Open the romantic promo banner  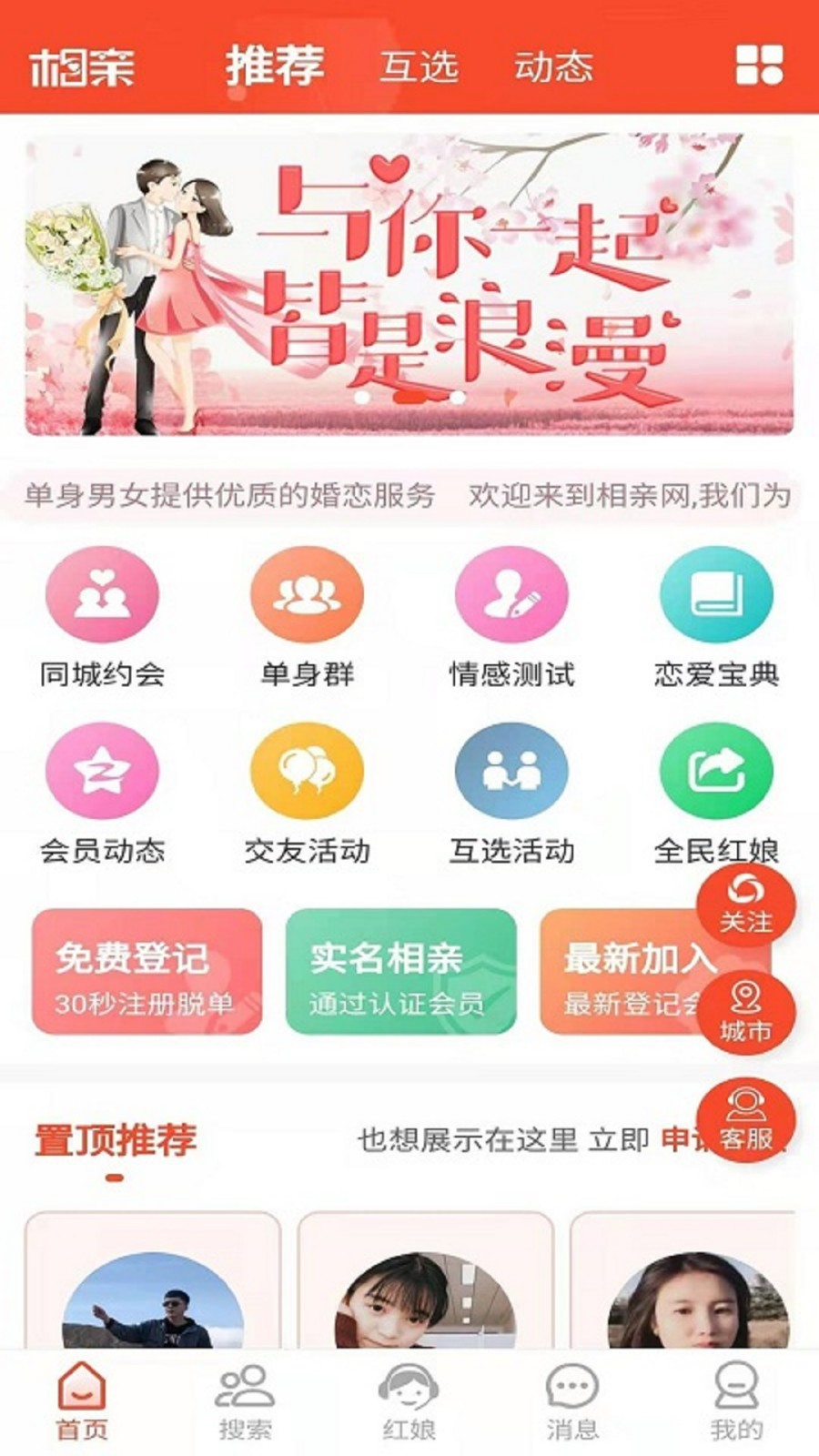[409, 284]
